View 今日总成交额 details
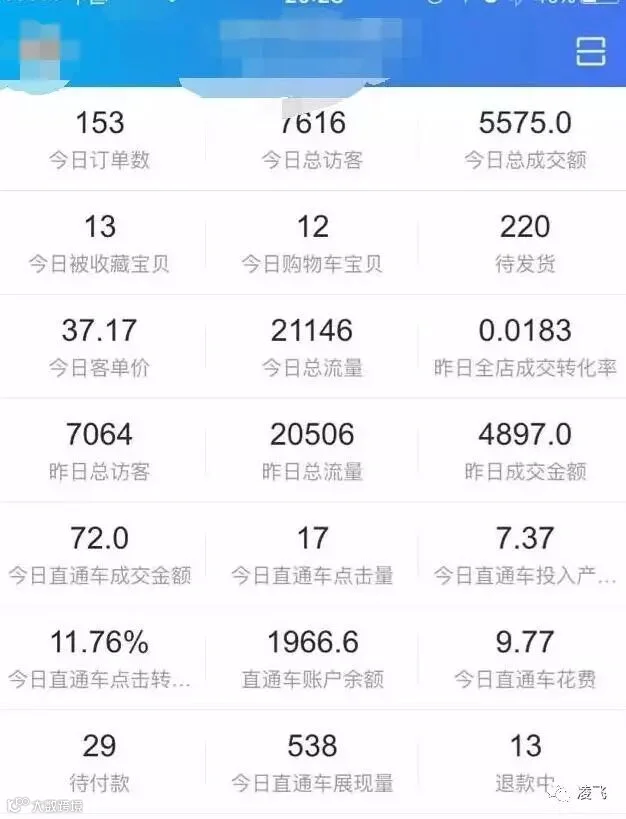Image resolution: width=626 pixels, height=819 pixels. pyautogui.click(x=525, y=139)
